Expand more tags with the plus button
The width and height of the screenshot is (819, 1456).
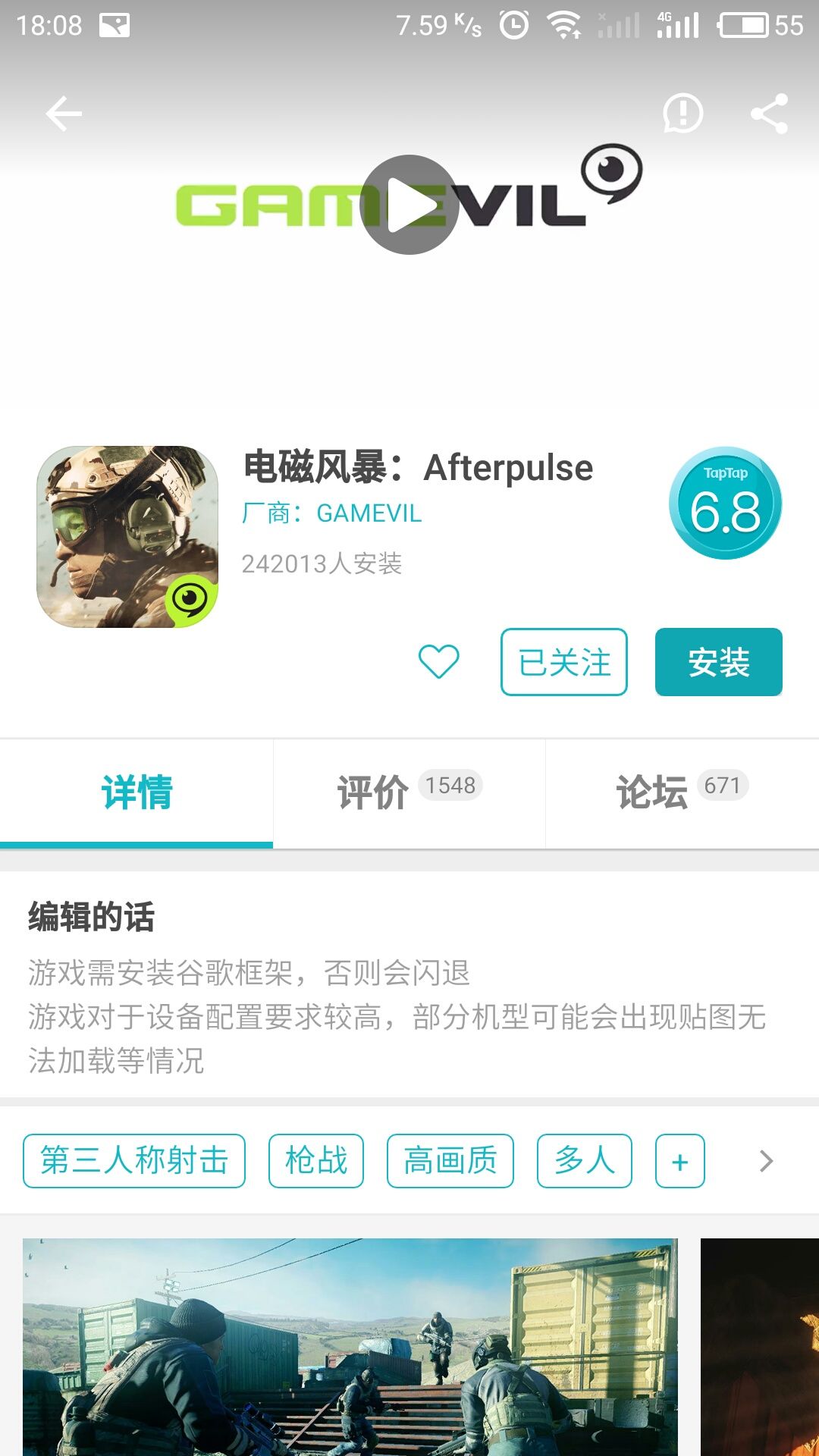[679, 1159]
